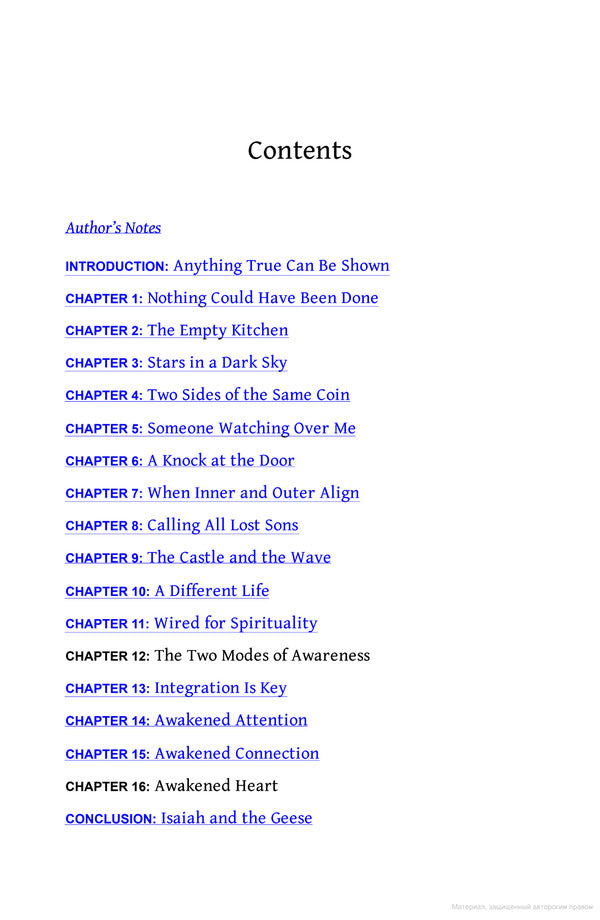Viewport: 600px width, 920px height.
Task: Go to Chapter 15: Awakened Connection
Action: 192,754
